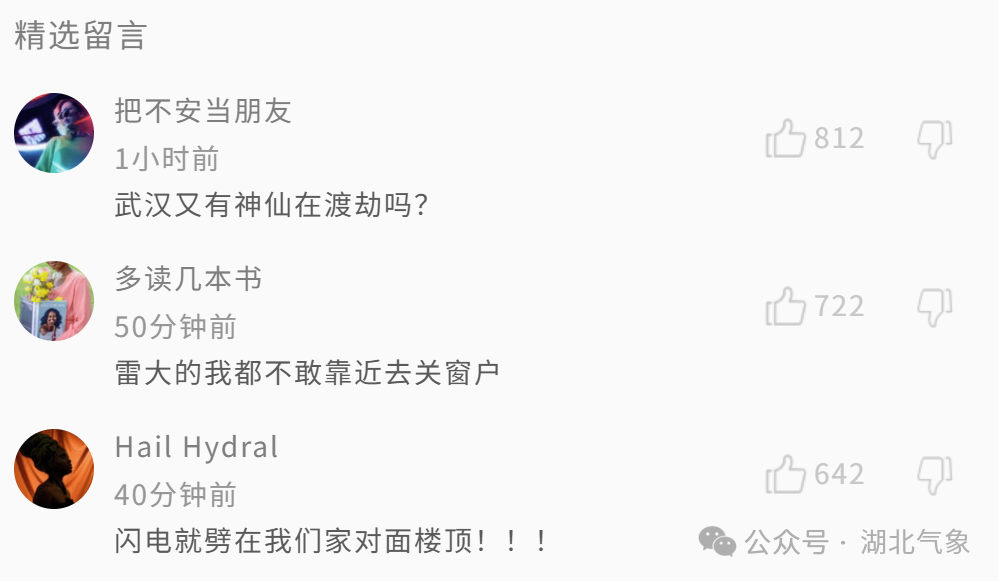Open Hail Hydral's profile avatar
Image resolution: width=1002 pixels, height=582 pixels.
pyautogui.click(x=54, y=470)
